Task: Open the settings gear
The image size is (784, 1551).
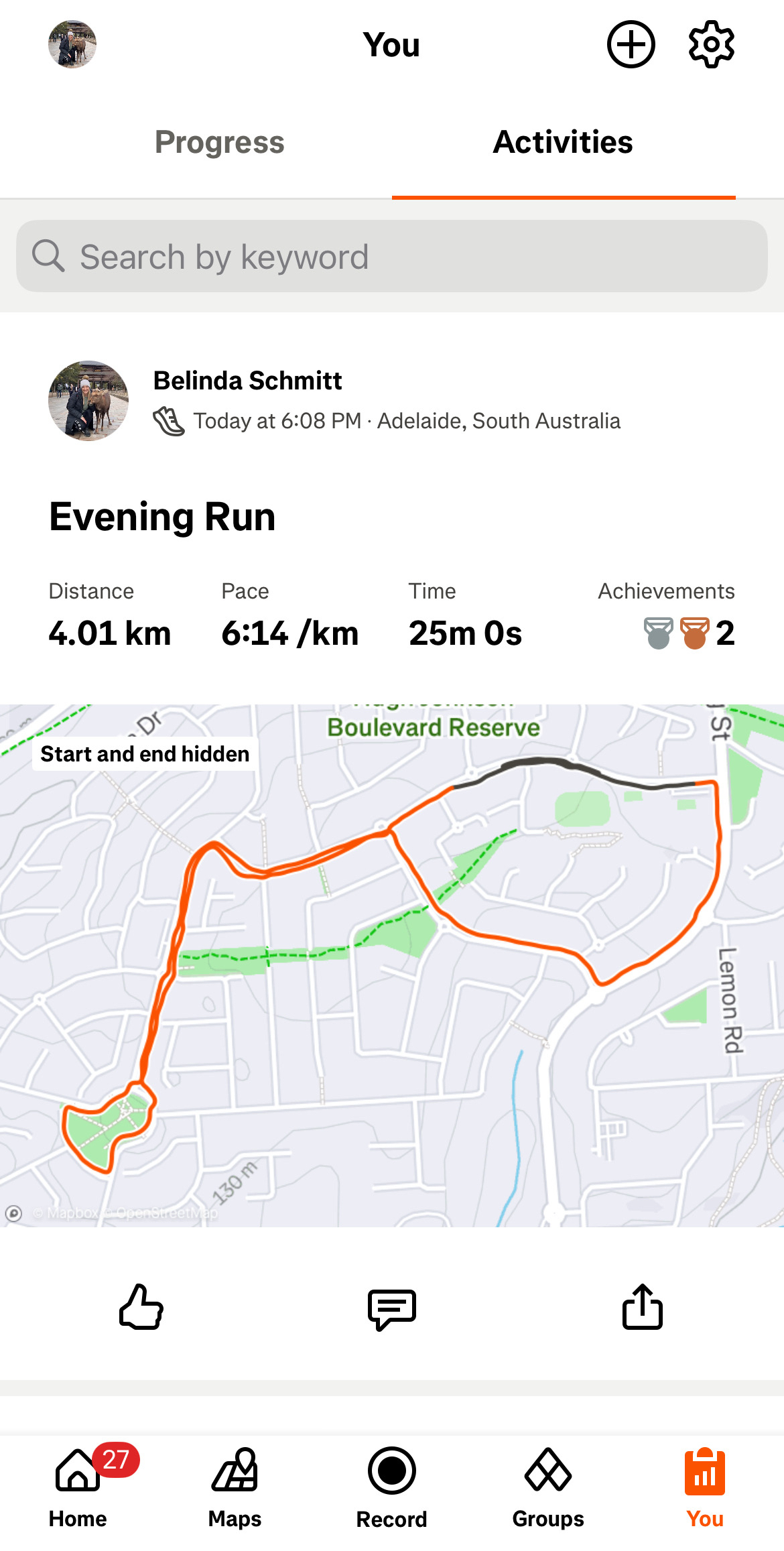Action: (712, 44)
